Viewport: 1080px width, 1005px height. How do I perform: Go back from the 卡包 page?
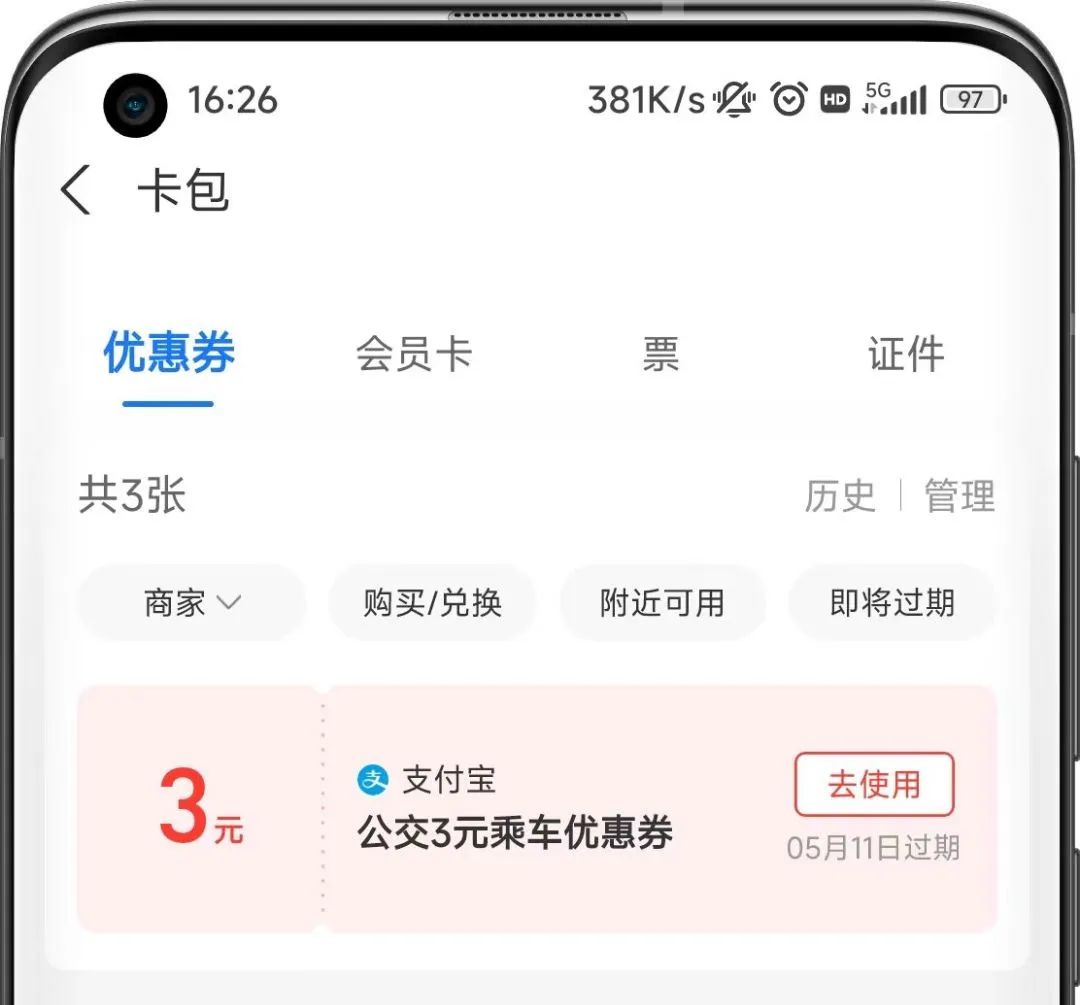point(77,190)
